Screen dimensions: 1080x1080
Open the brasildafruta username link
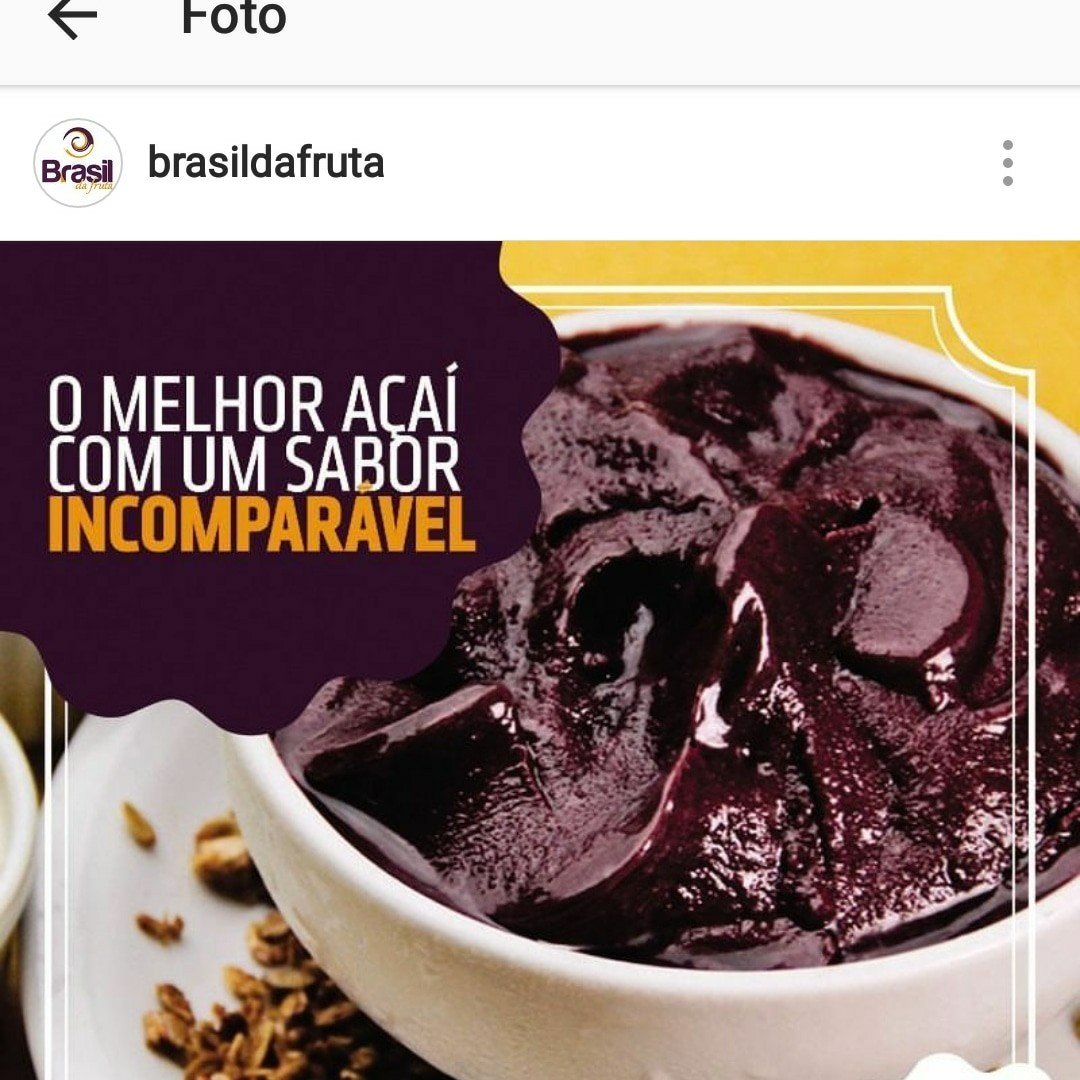click(266, 163)
